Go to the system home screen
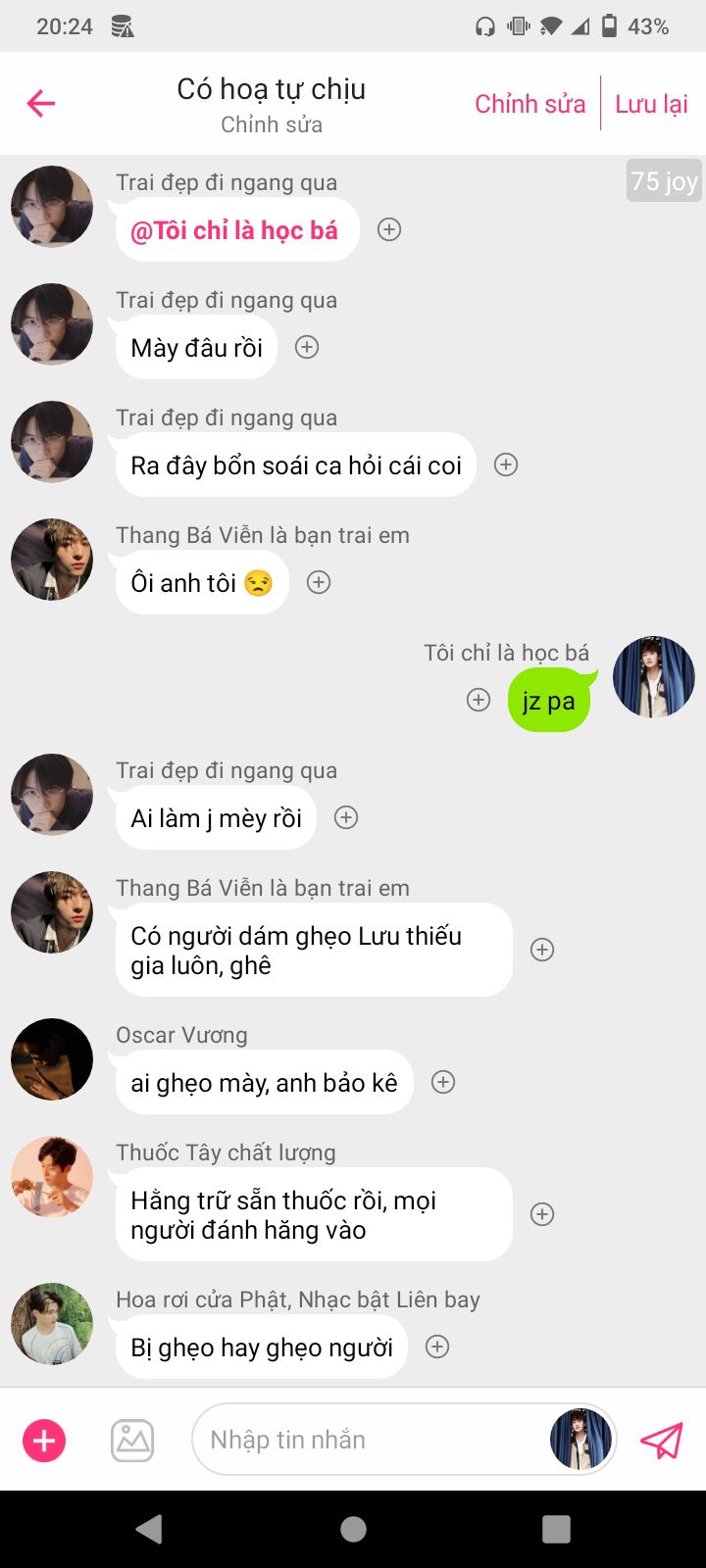The width and height of the screenshot is (706, 1568). [x=353, y=1529]
